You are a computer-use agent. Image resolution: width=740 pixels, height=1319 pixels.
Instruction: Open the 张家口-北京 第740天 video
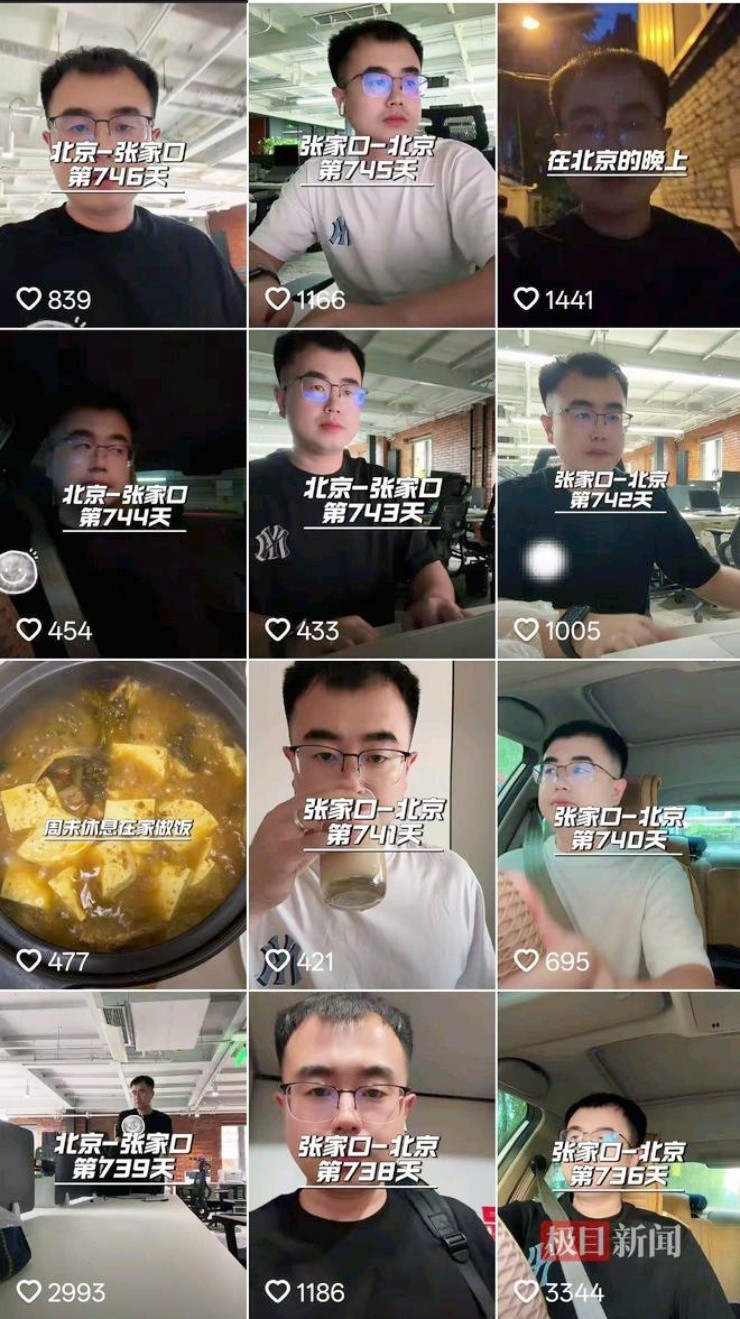[x=618, y=825]
